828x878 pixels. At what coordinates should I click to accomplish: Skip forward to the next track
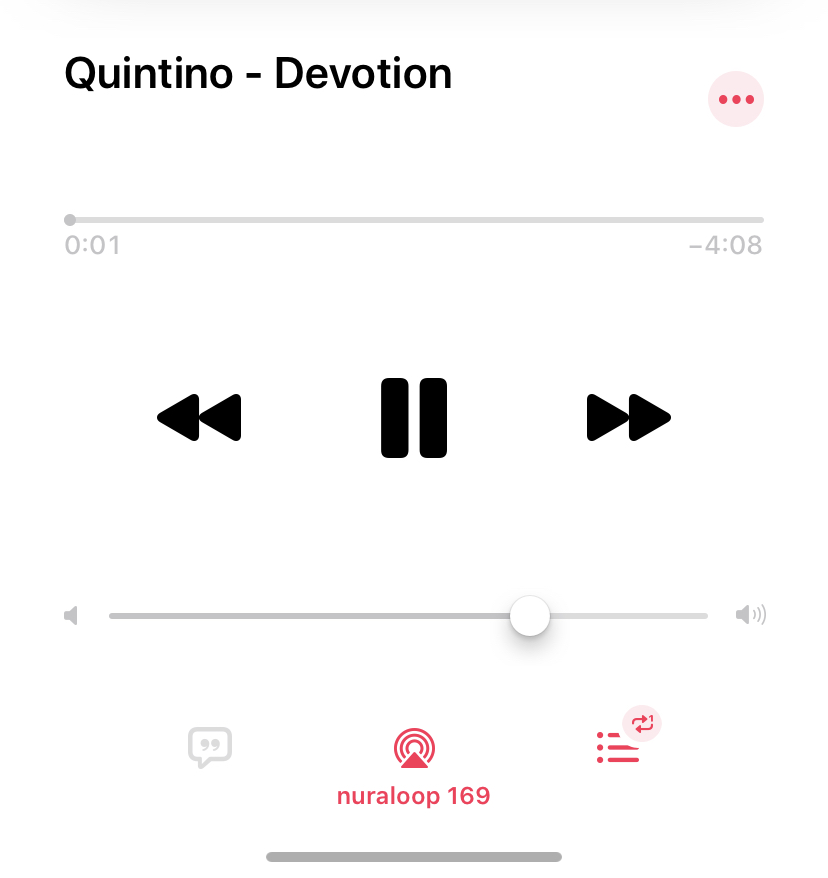(628, 417)
